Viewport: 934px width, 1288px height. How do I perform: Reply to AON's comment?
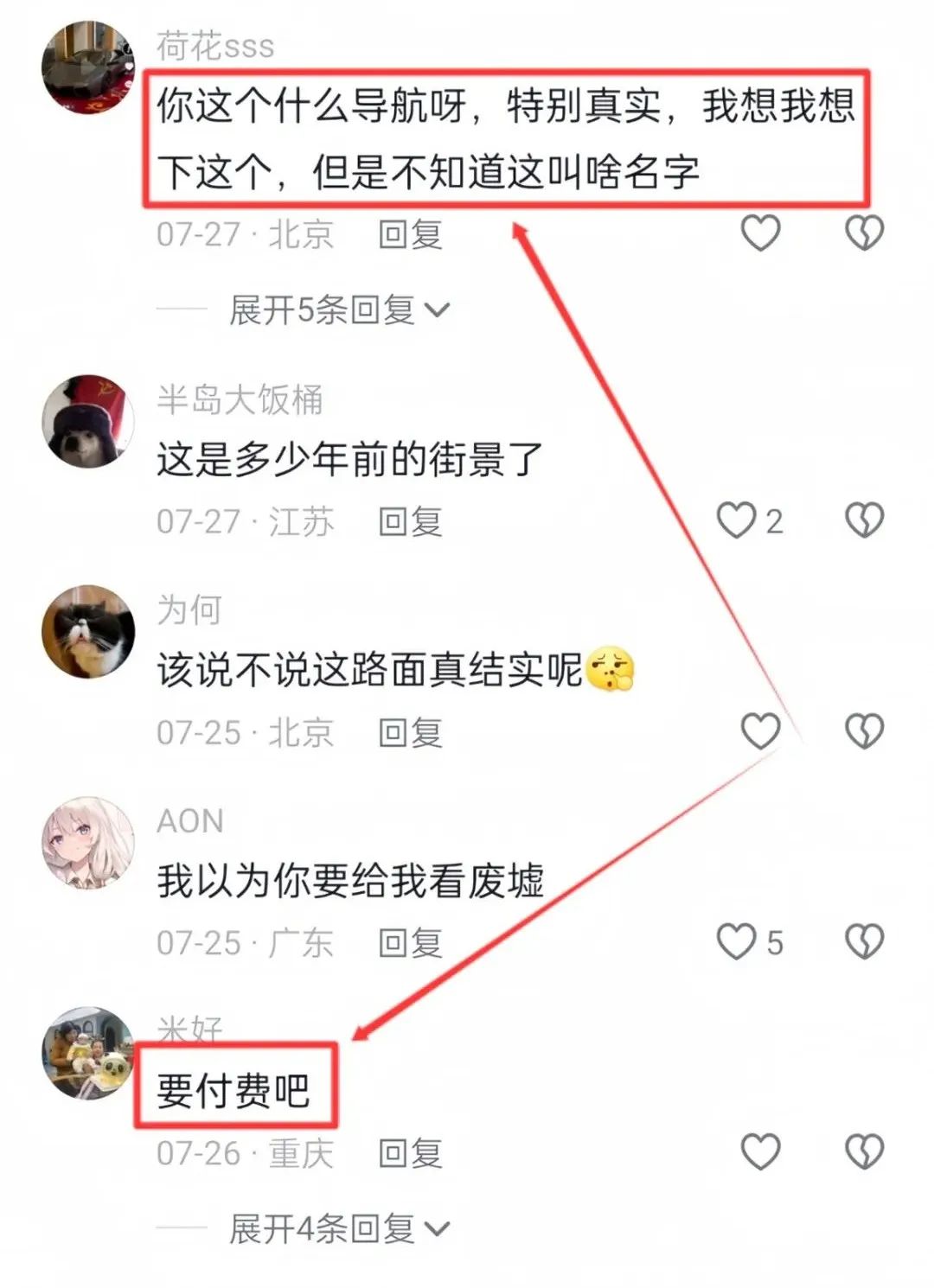coord(410,942)
